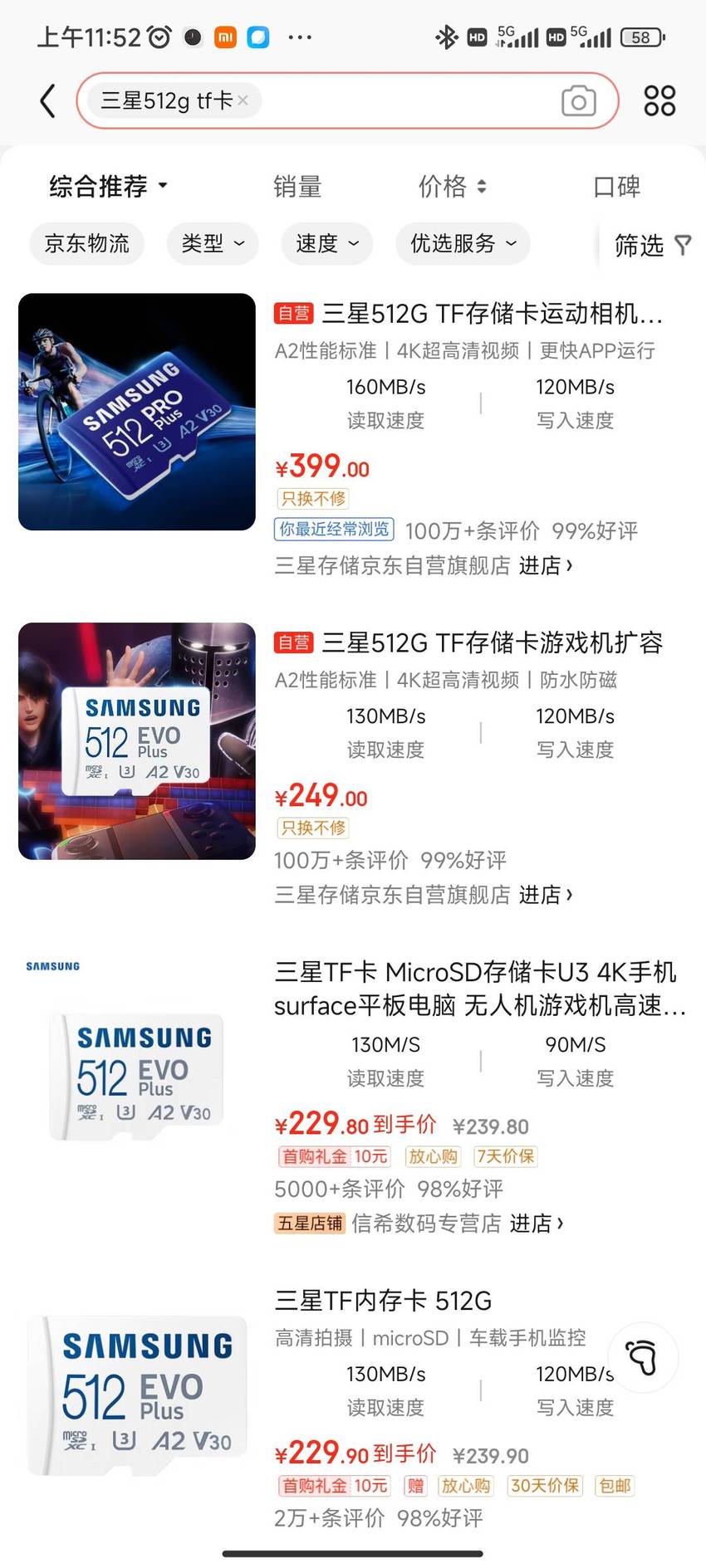706x1568 pixels.
Task: Select the 京东物流 filter chip
Action: tap(87, 243)
